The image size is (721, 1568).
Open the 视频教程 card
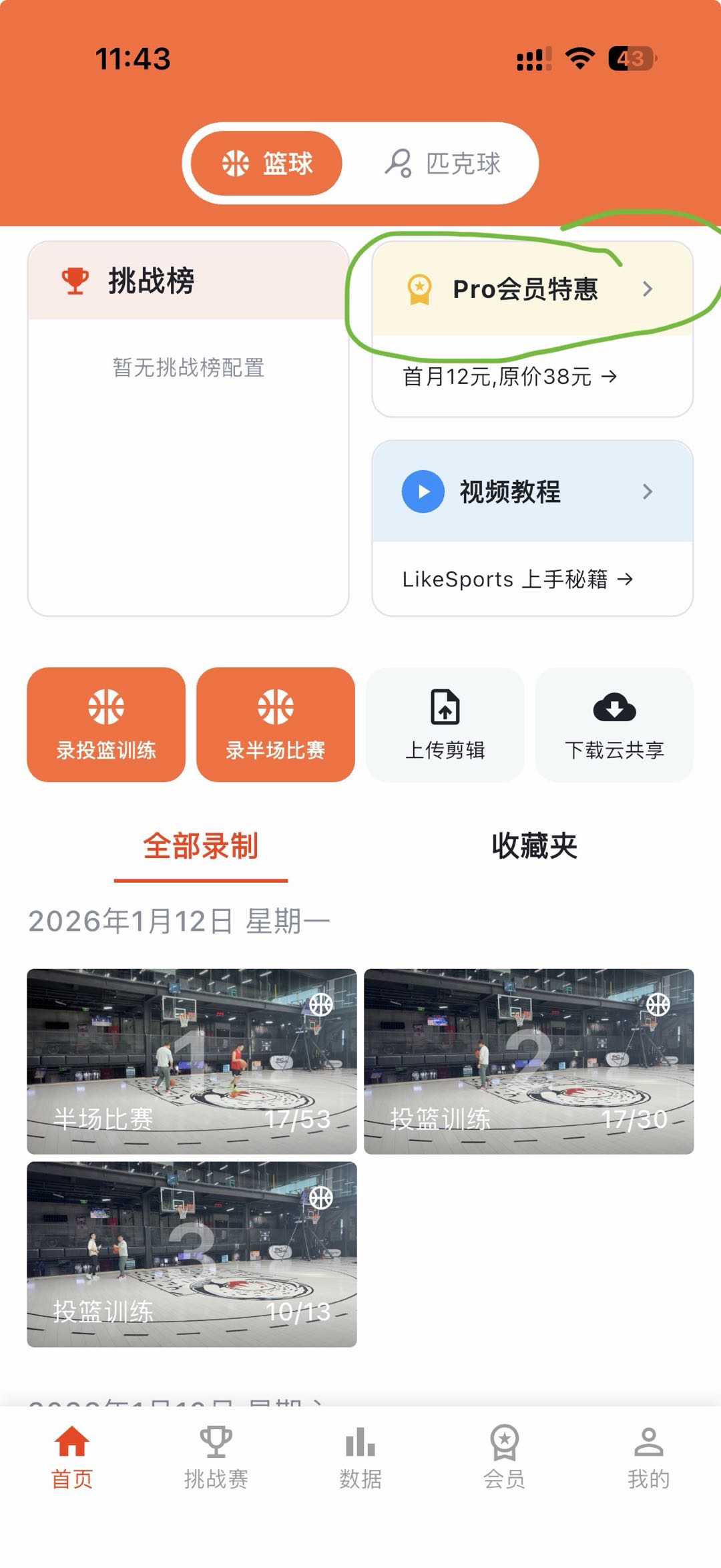click(531, 492)
